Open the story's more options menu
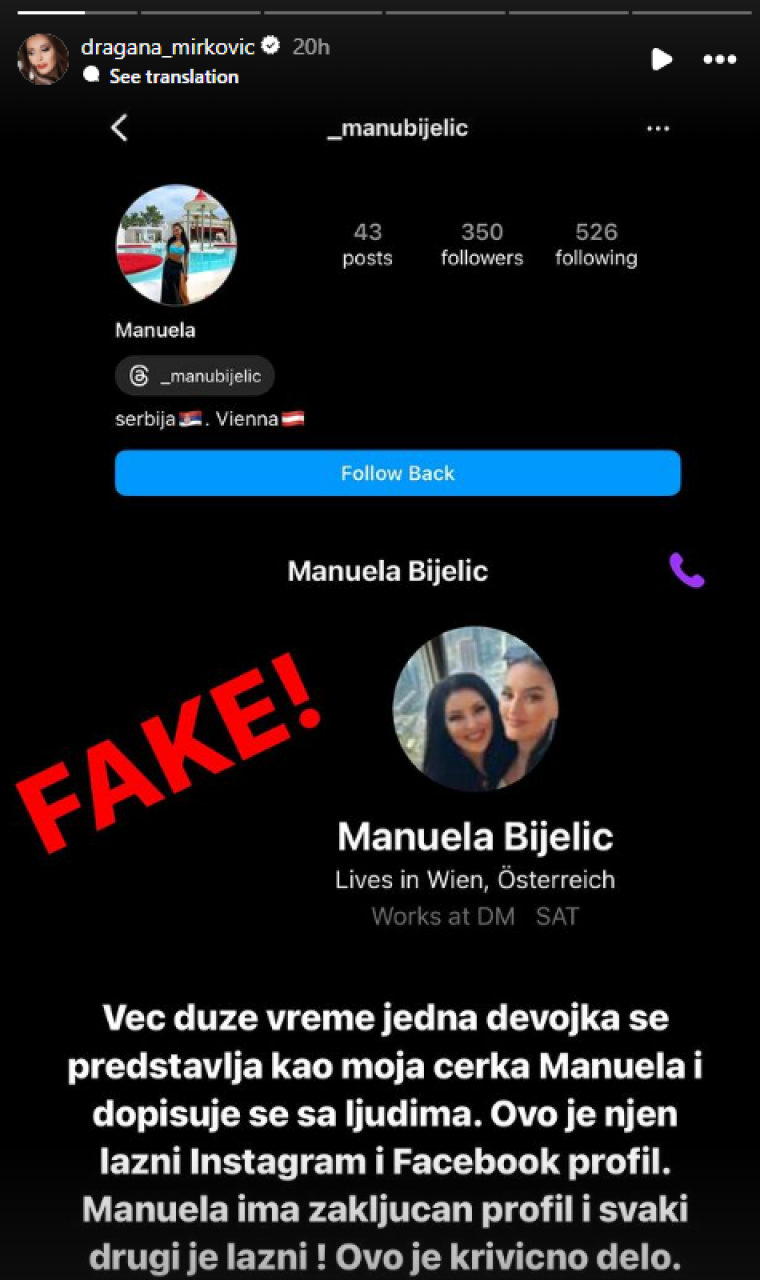This screenshot has width=760, height=1280. 719,59
